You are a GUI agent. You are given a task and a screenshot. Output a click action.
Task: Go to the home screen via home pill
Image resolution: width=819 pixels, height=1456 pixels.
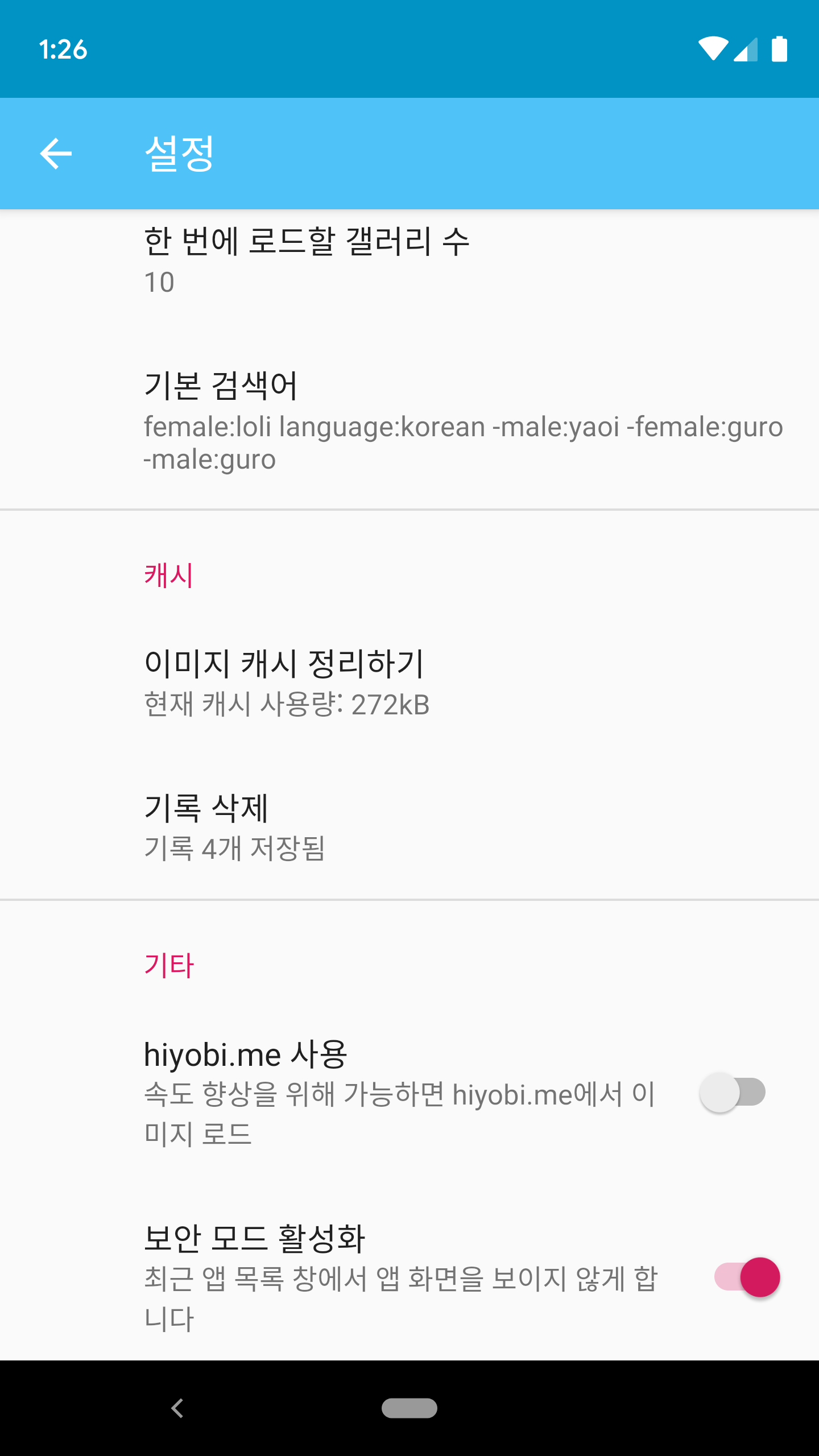(x=409, y=1408)
